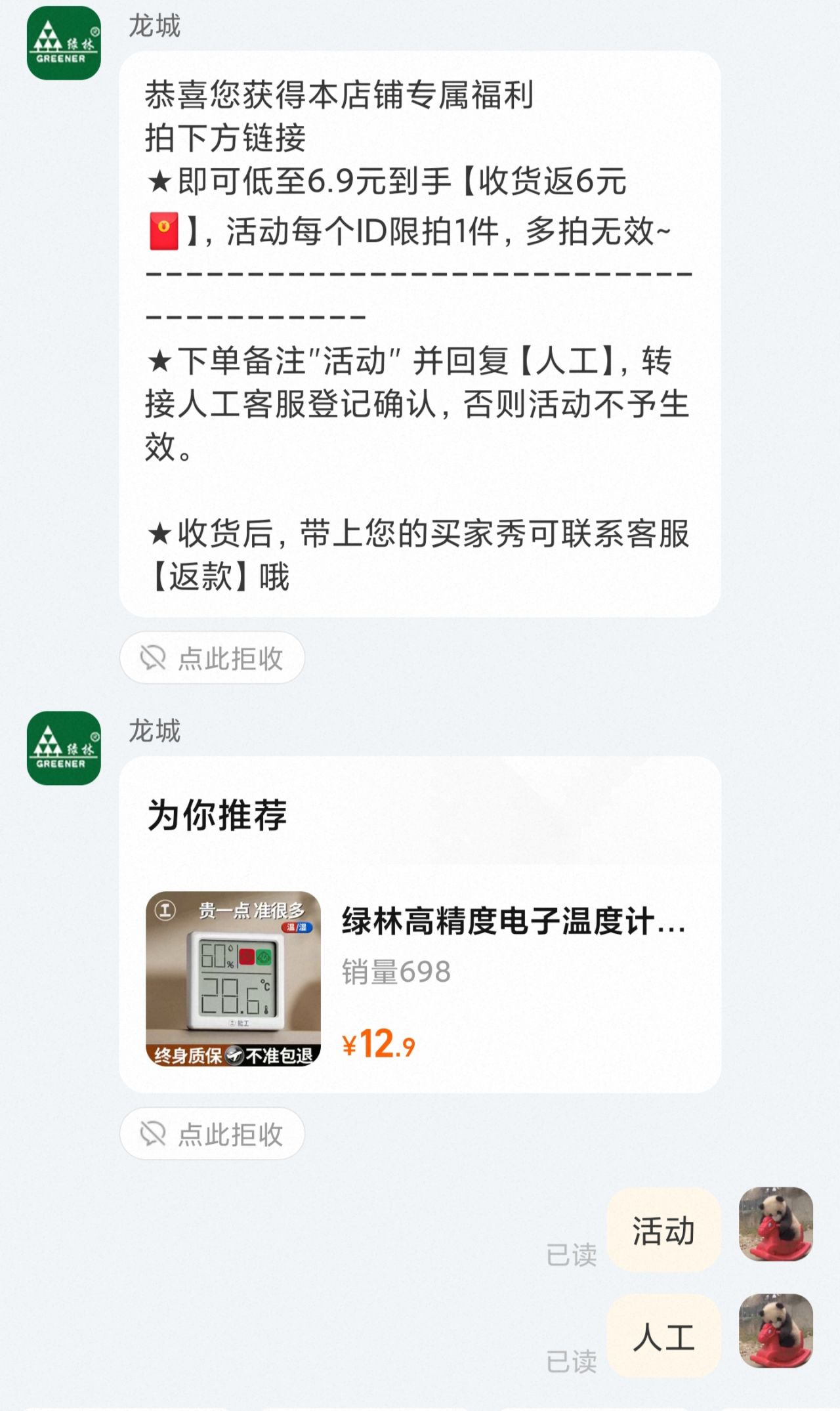Screen dimensions: 840x1411
Task: Open the 绿林高精度电子温度计 product card
Action: [x=419, y=978]
